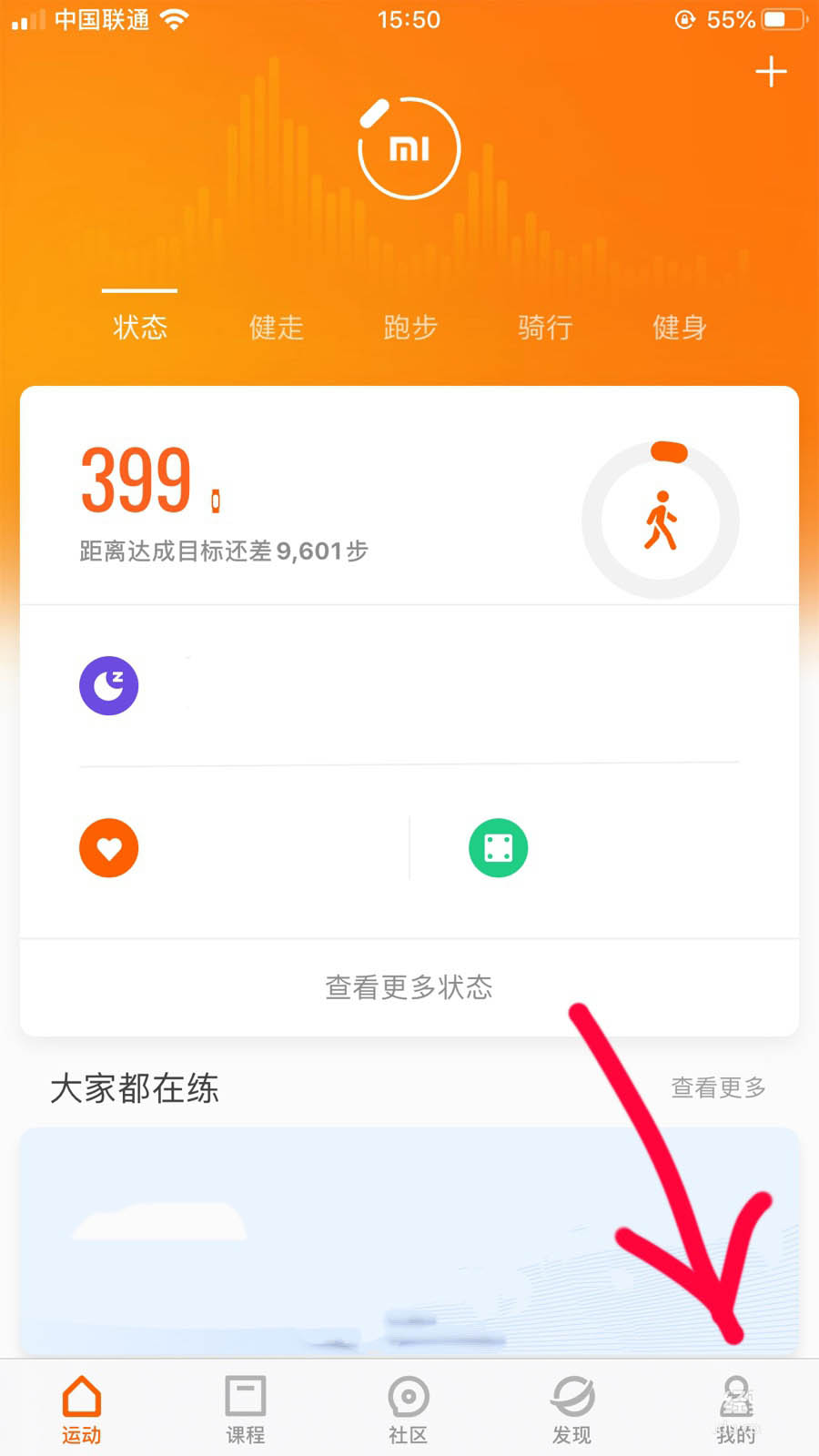This screenshot has width=819, height=1456.
Task: Switch to the 健身 tab
Action: pos(679,327)
